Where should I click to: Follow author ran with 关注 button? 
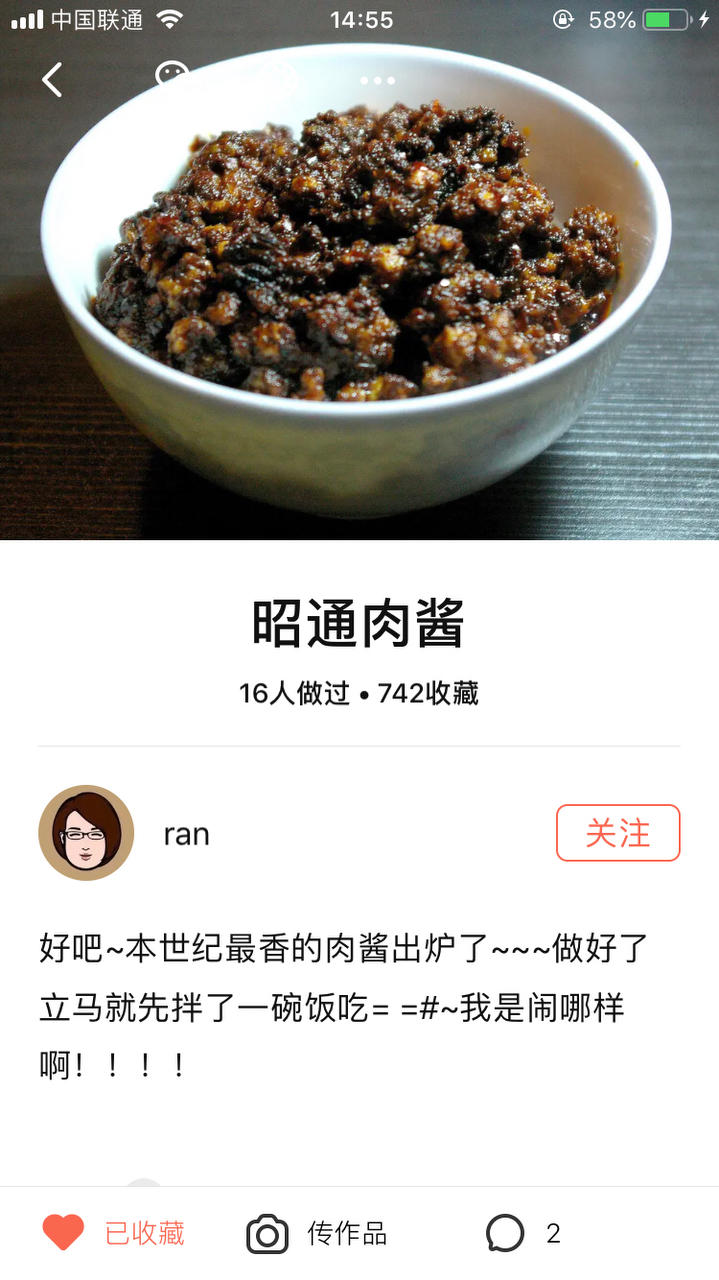(617, 833)
